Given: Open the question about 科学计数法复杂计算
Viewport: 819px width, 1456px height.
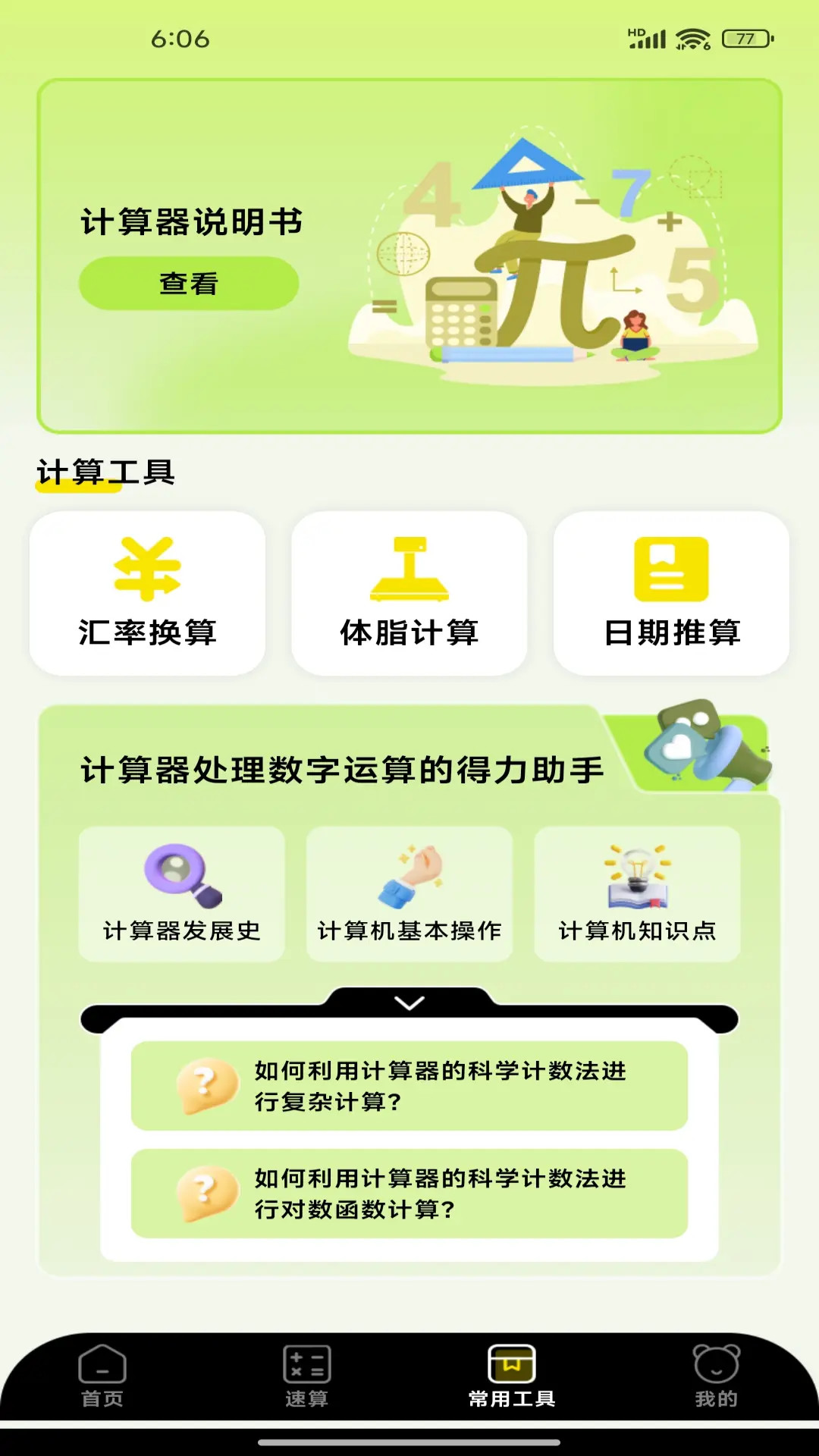Looking at the screenshot, I should coord(409,1088).
